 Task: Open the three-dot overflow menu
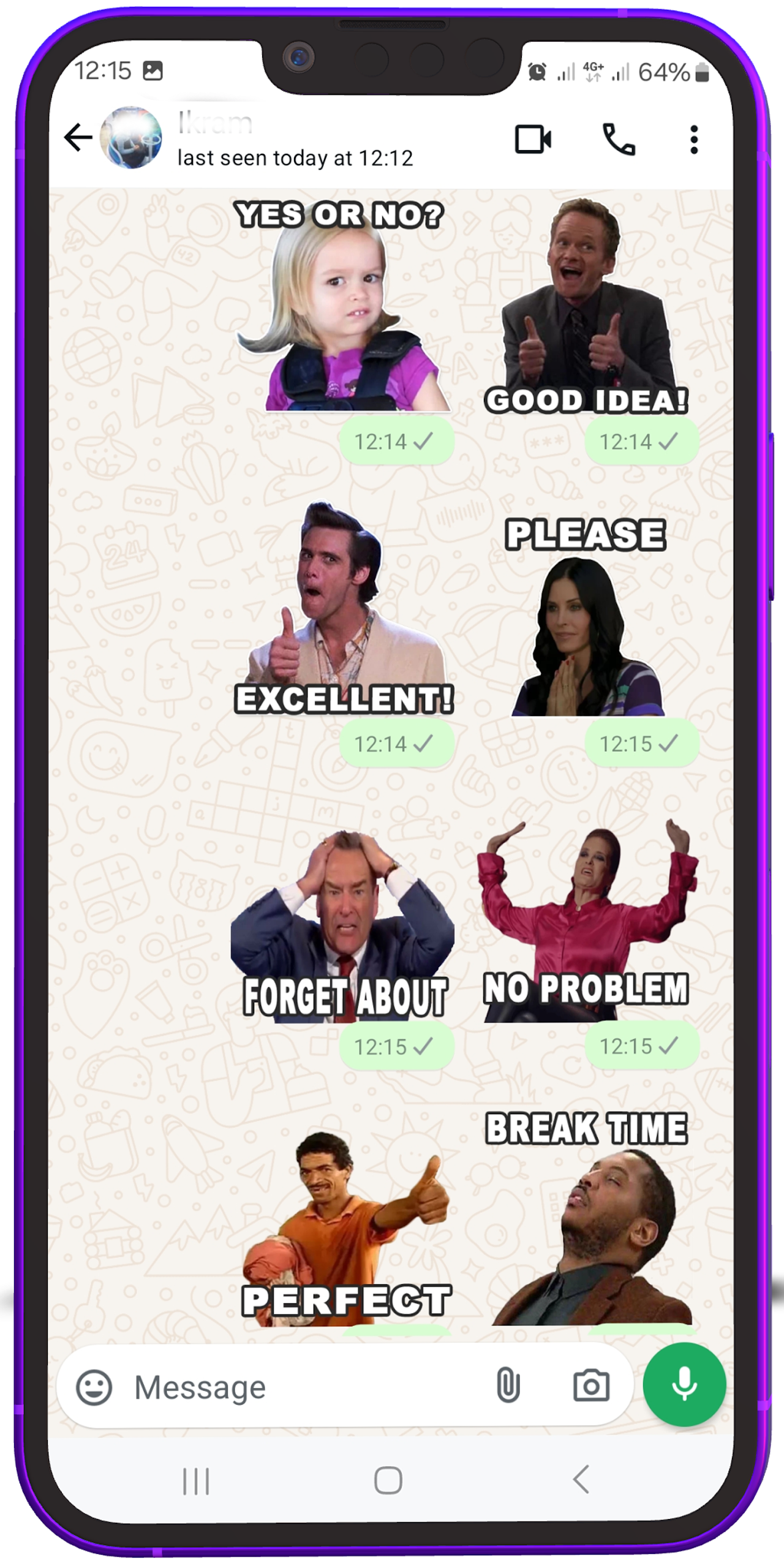pyautogui.click(x=694, y=139)
